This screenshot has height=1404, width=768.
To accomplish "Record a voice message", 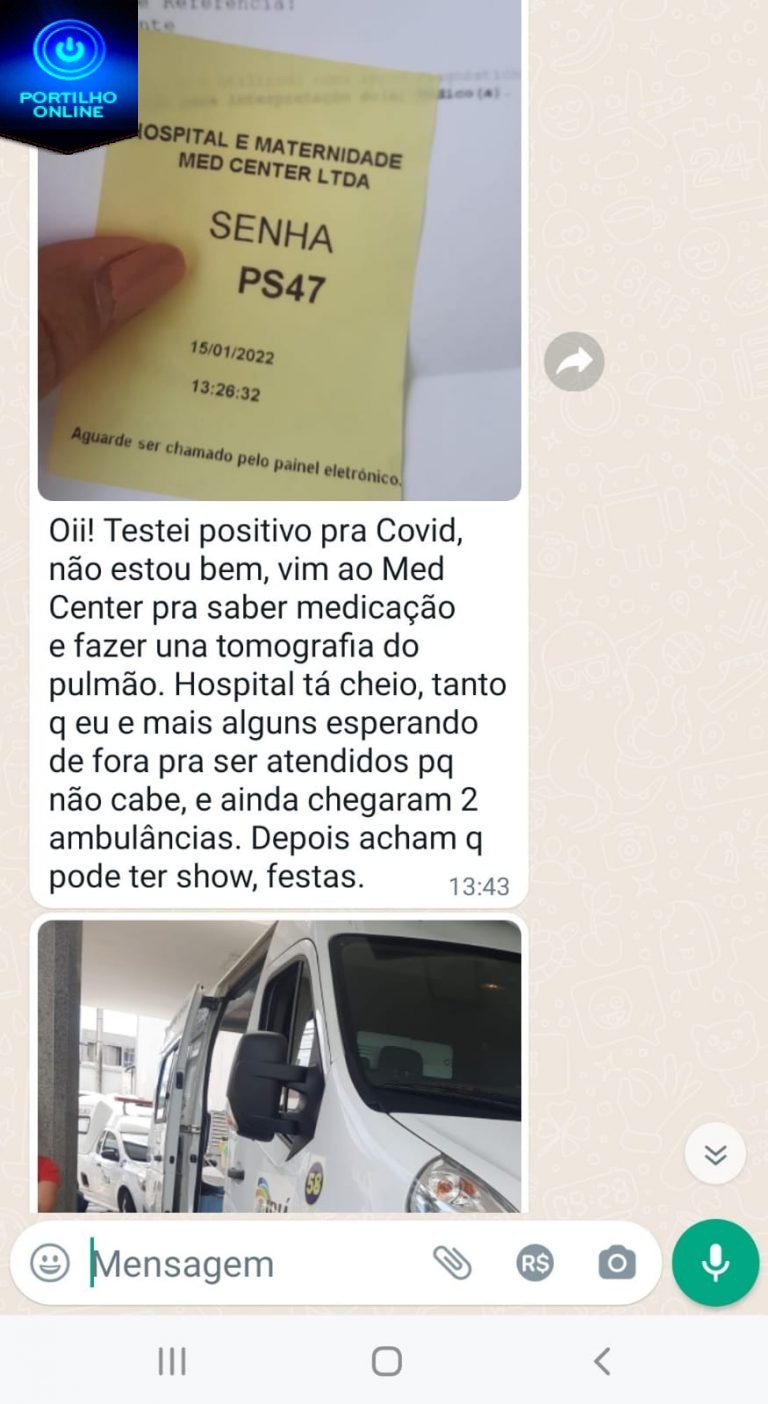I will click(715, 1262).
